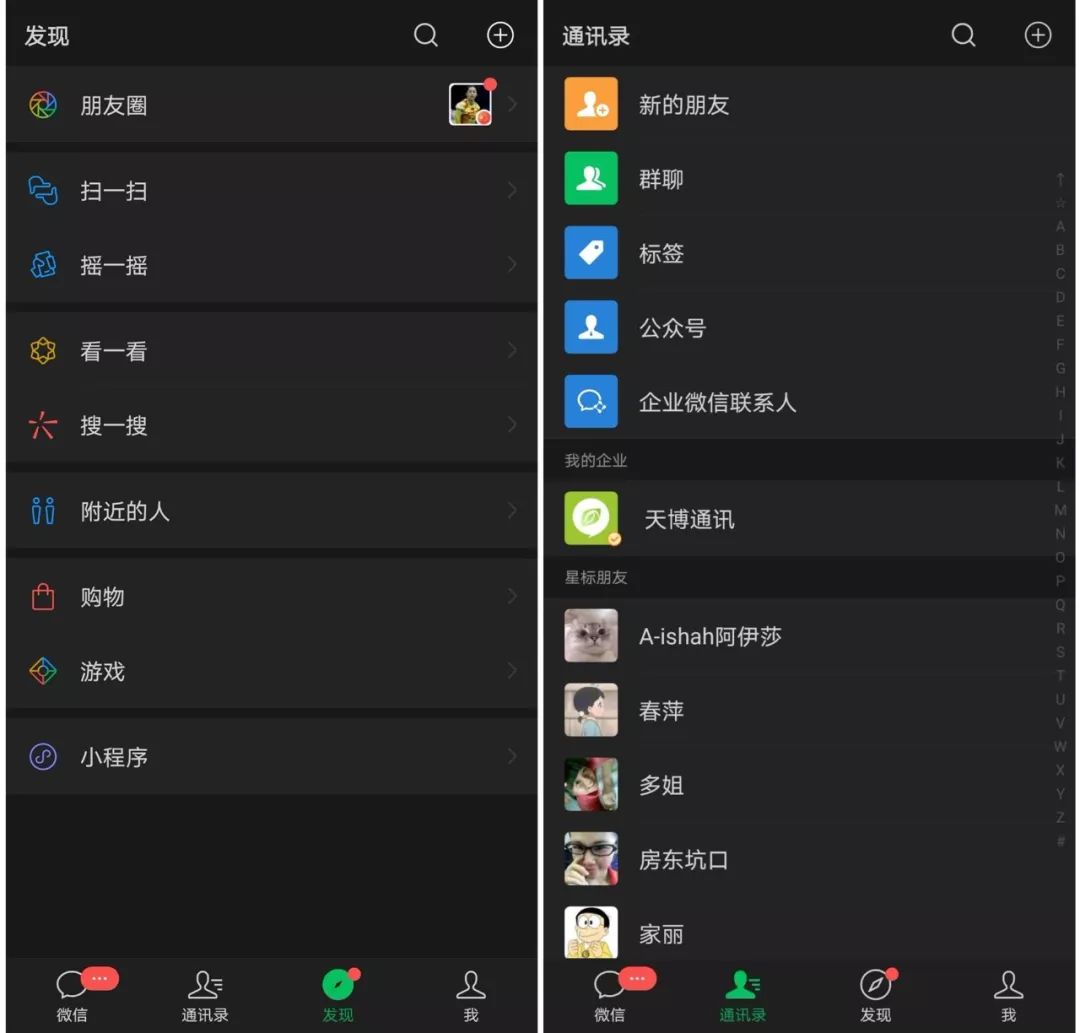The width and height of the screenshot is (1080, 1033).
Task: Open 摇一摇 shake feature
Action: point(271,265)
